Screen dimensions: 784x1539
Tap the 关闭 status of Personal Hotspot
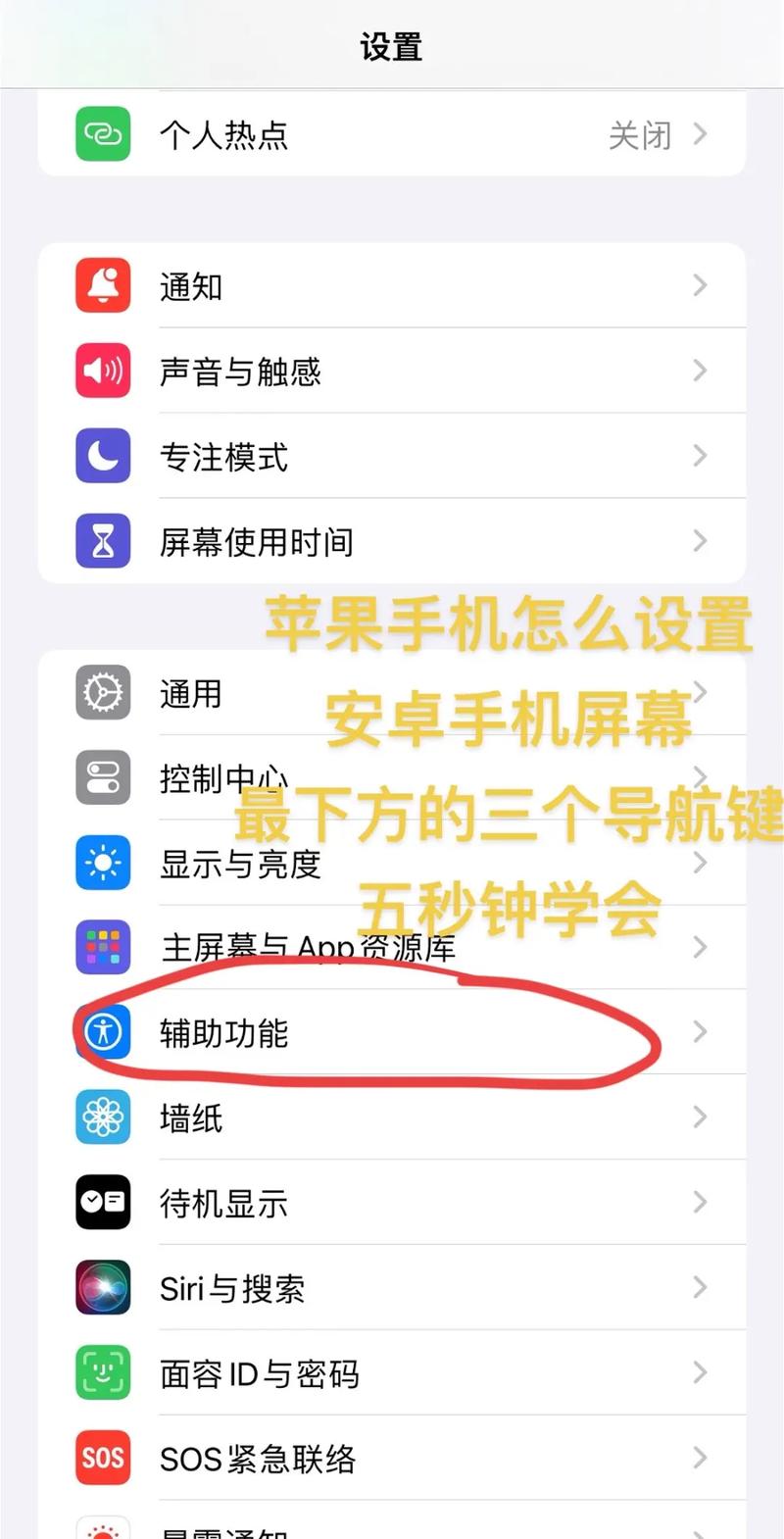tap(641, 134)
